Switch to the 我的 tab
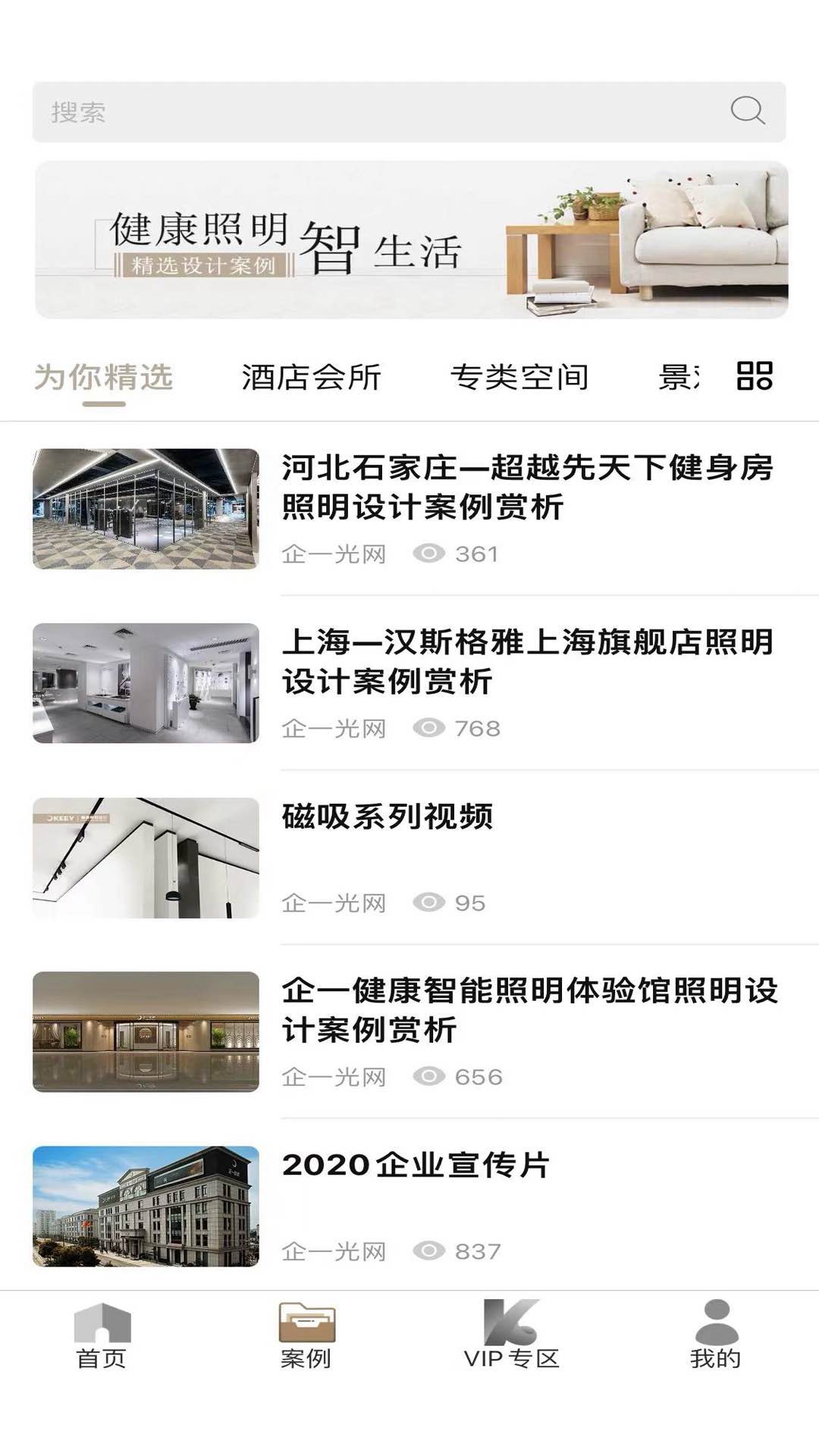The image size is (819, 1456). click(x=715, y=1335)
